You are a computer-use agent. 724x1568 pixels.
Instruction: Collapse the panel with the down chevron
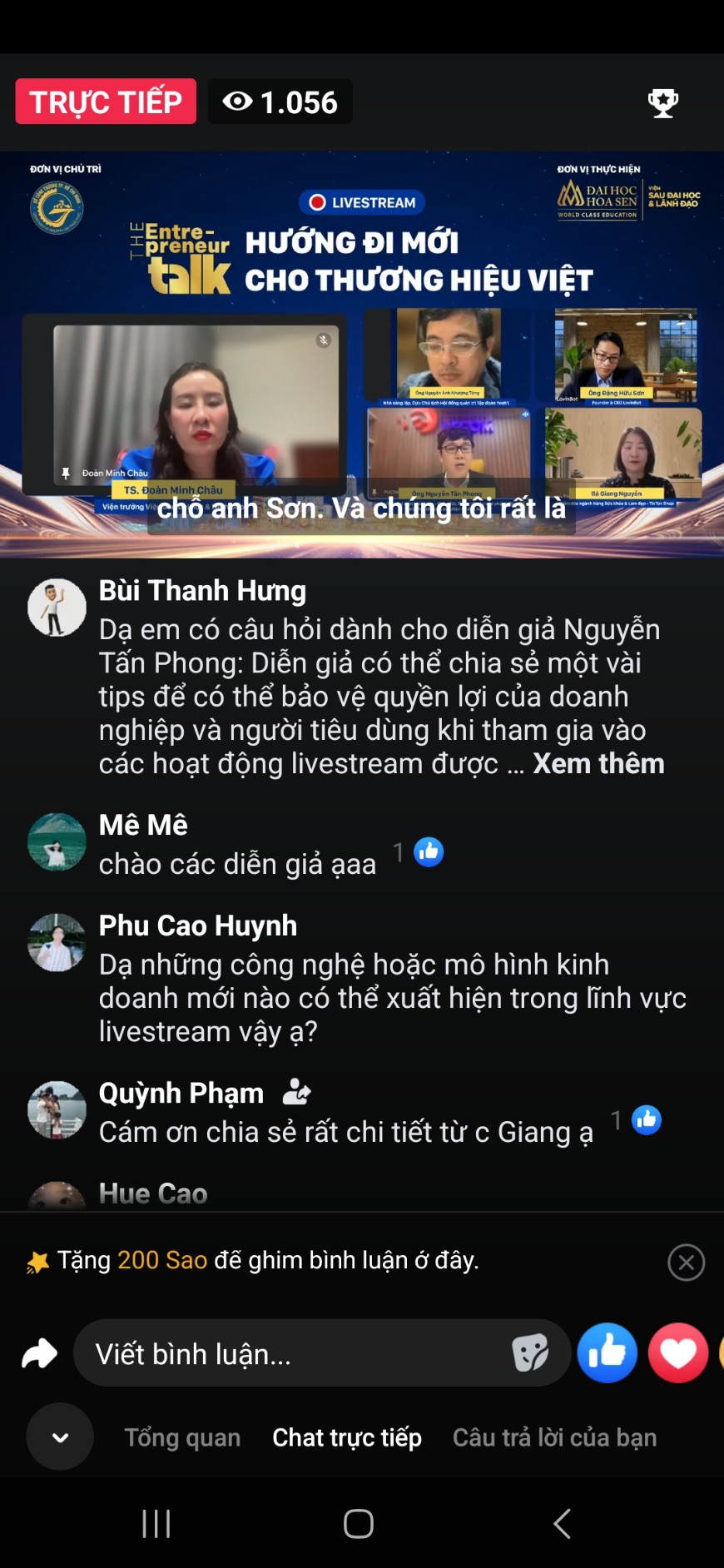[60, 1437]
